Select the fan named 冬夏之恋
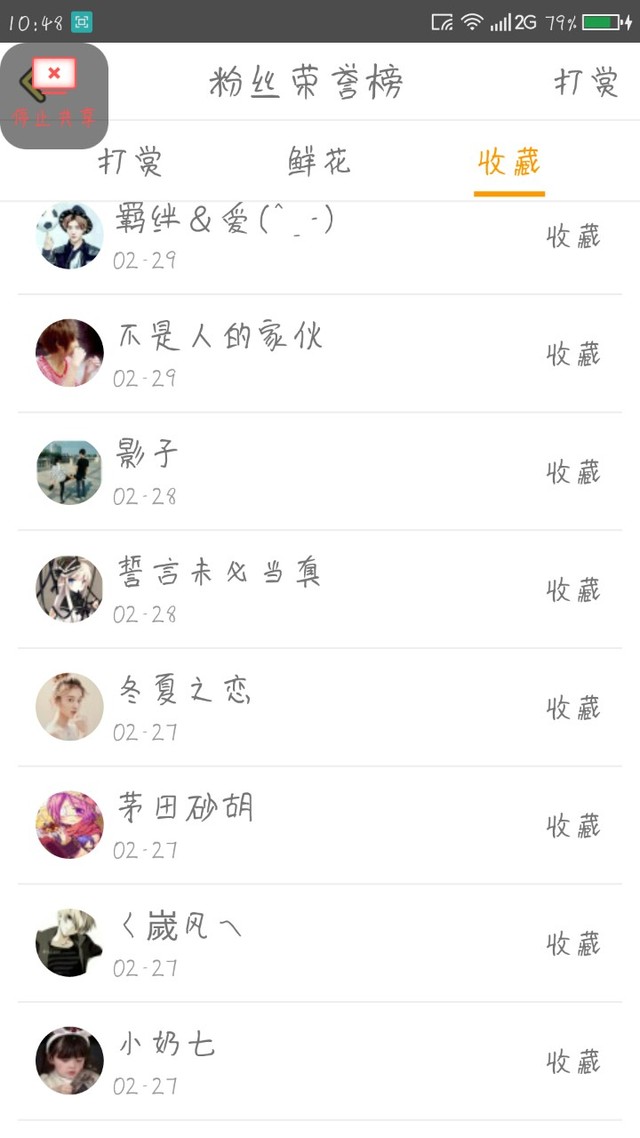Image resolution: width=640 pixels, height=1138 pixels. coord(320,707)
